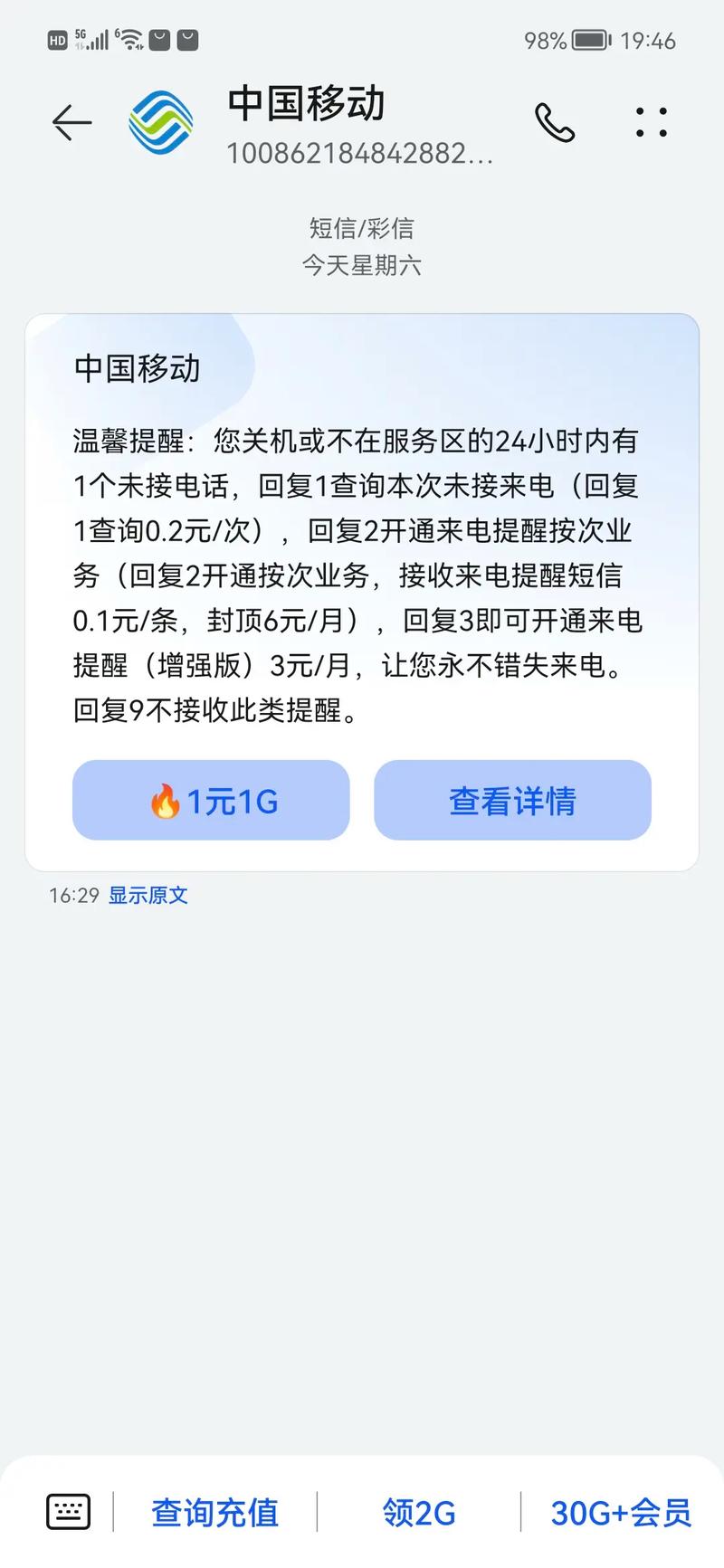This screenshot has width=724, height=1568.
Task: Open the 30G+会员 option
Action: point(621,1512)
